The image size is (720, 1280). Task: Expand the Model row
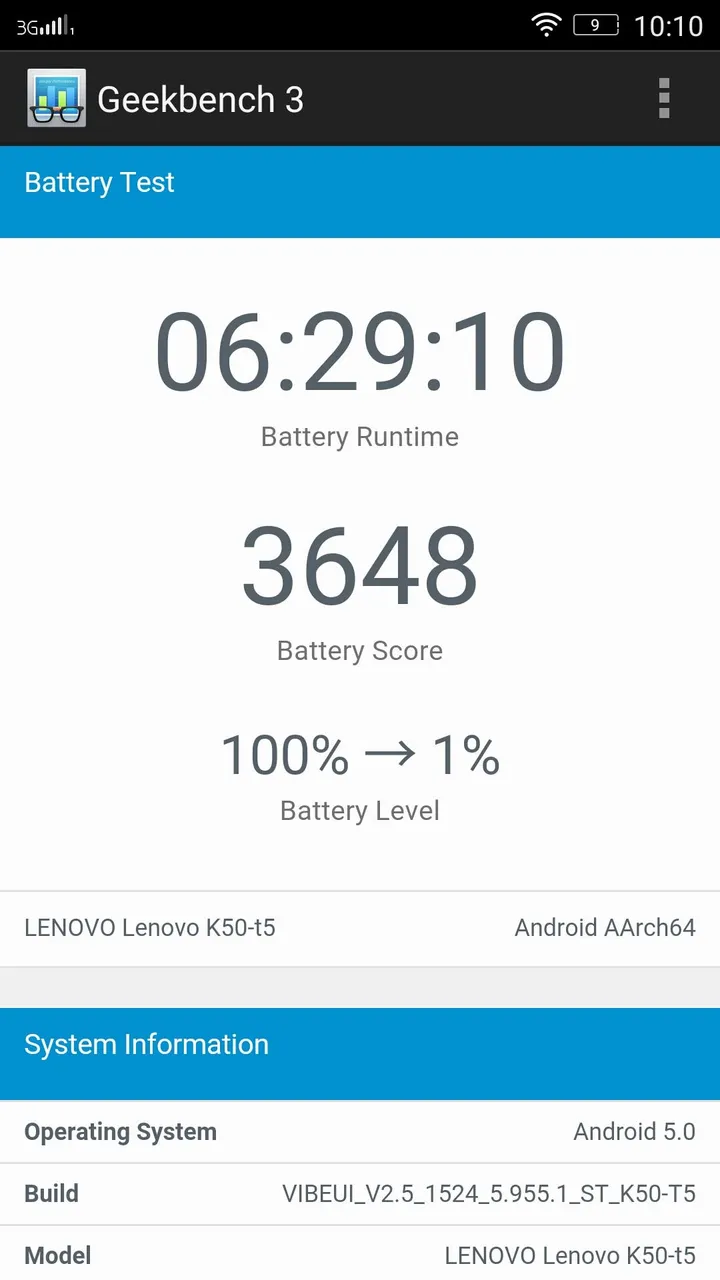pyautogui.click(x=360, y=1255)
